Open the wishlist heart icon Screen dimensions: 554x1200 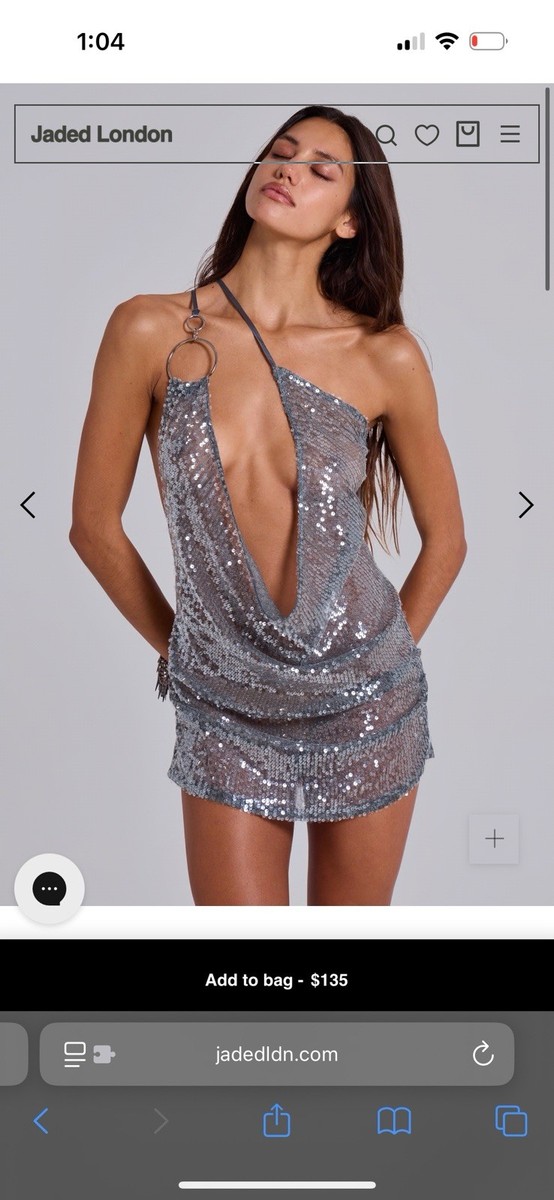click(x=427, y=135)
